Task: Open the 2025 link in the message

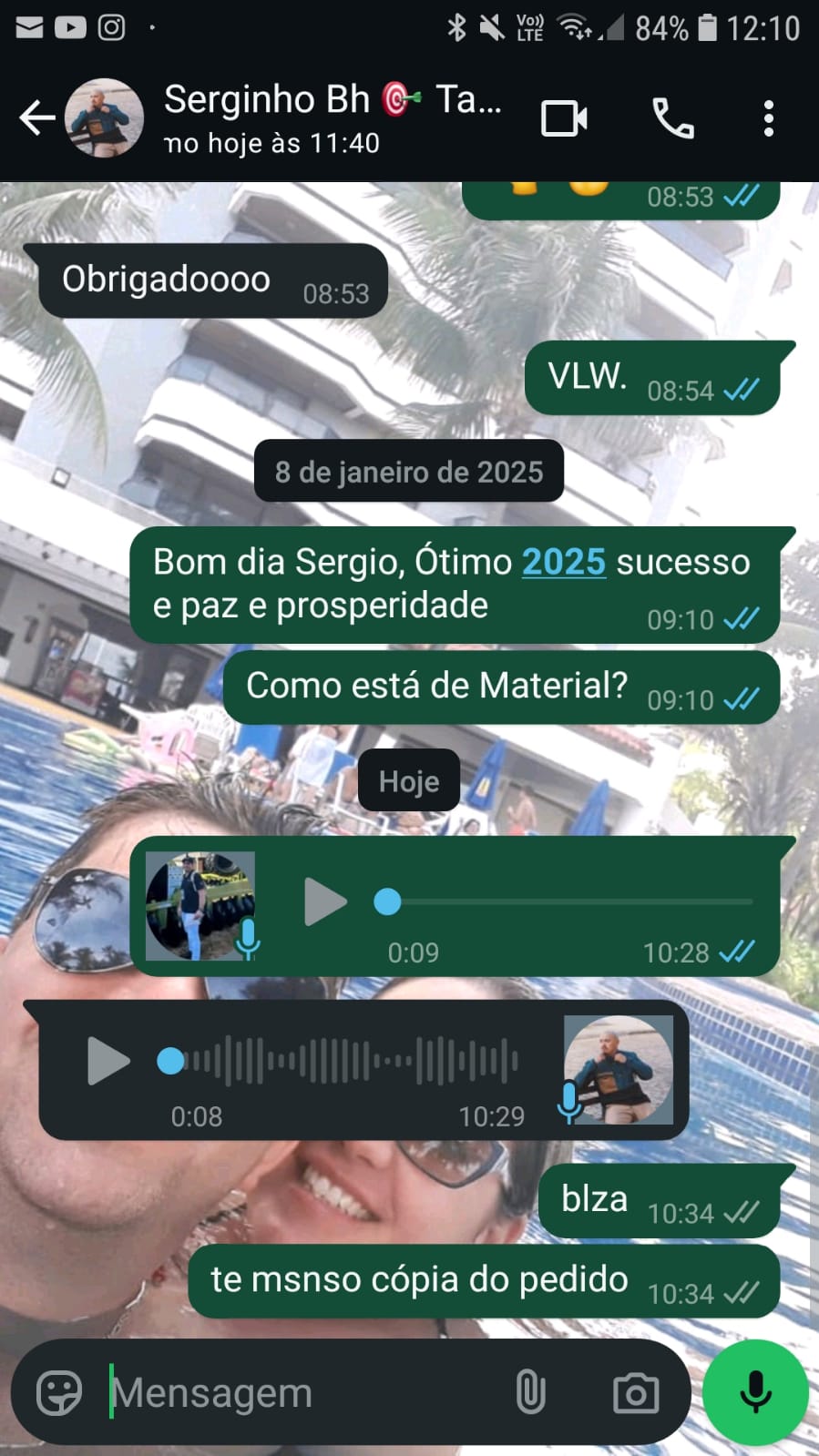Action: [x=563, y=562]
